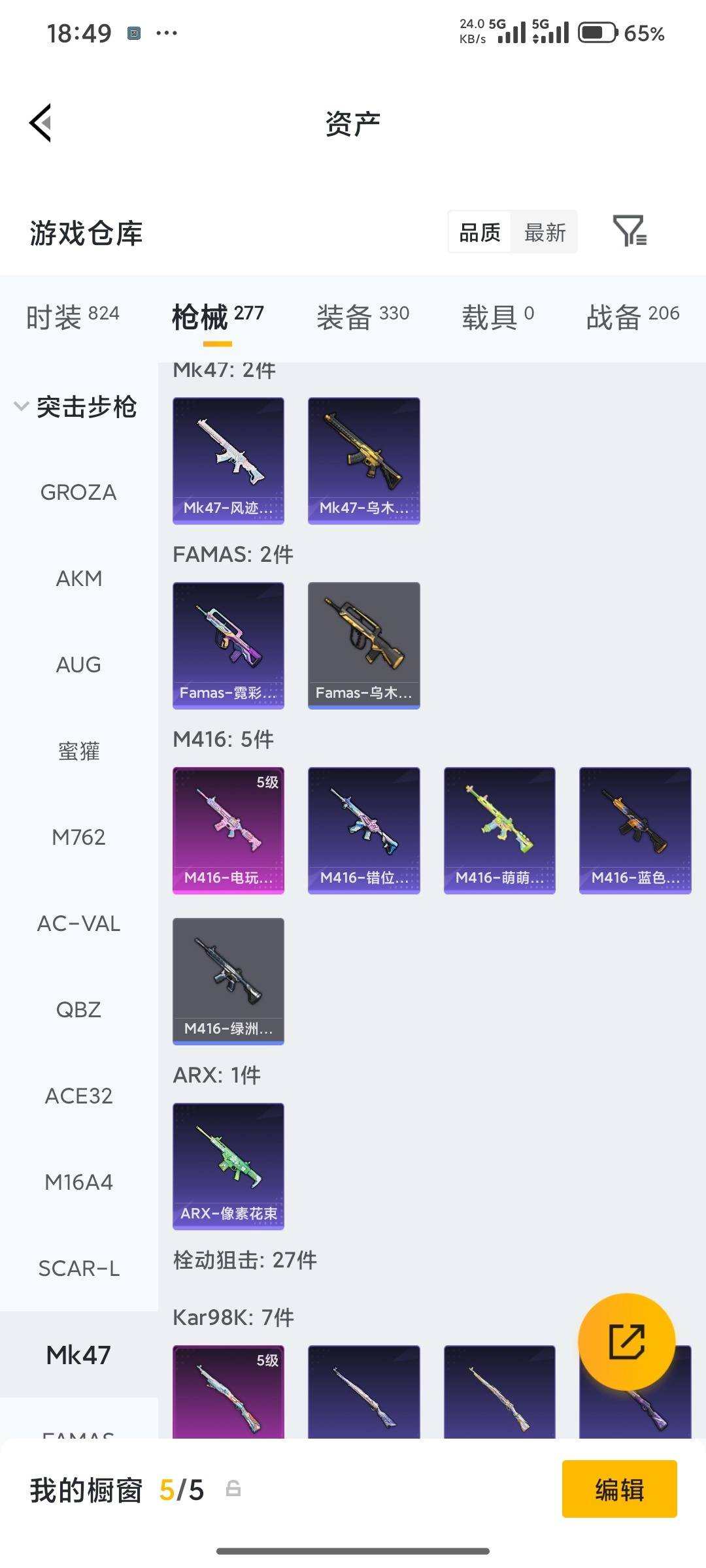Select AKM in the weapon list

click(x=78, y=578)
